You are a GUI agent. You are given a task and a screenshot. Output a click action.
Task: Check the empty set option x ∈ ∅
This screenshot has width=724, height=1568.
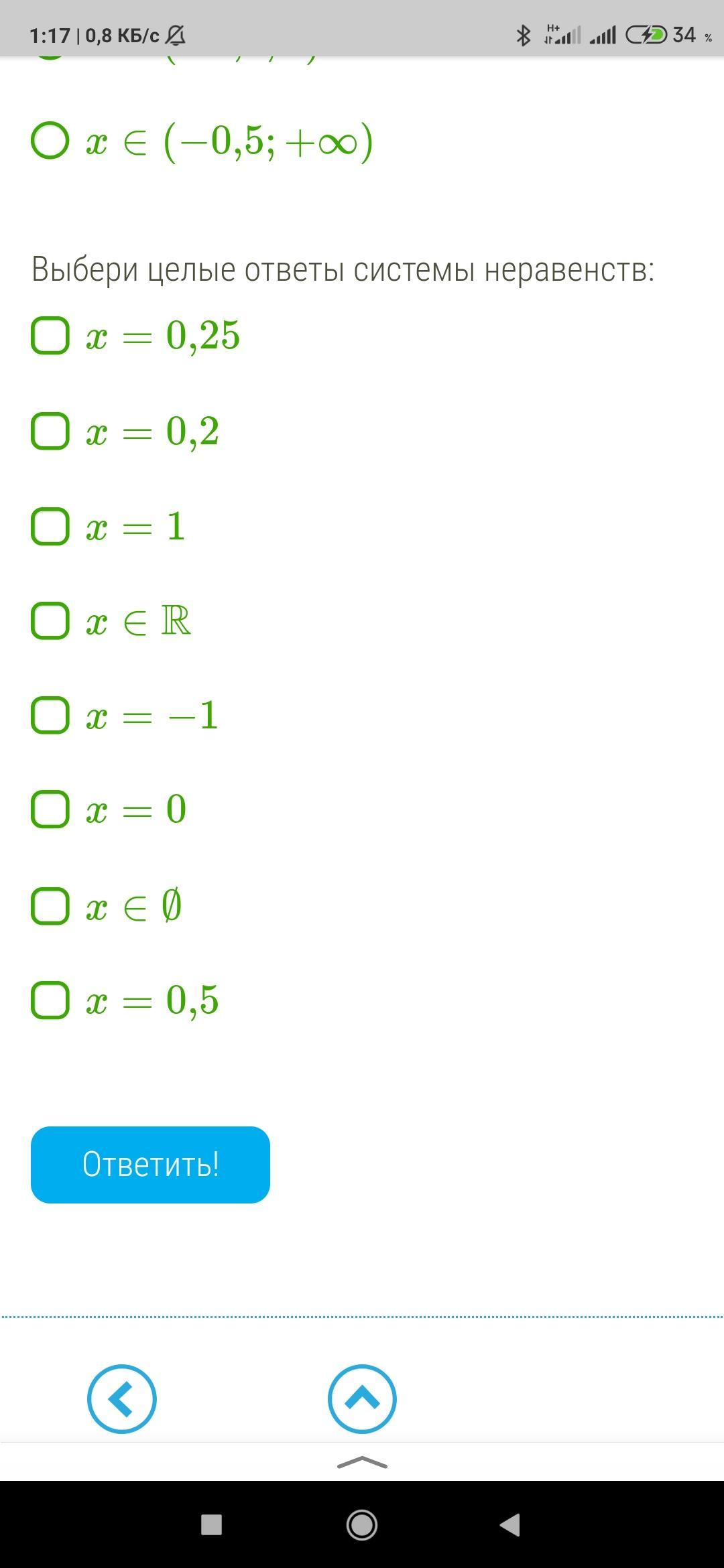point(50,906)
